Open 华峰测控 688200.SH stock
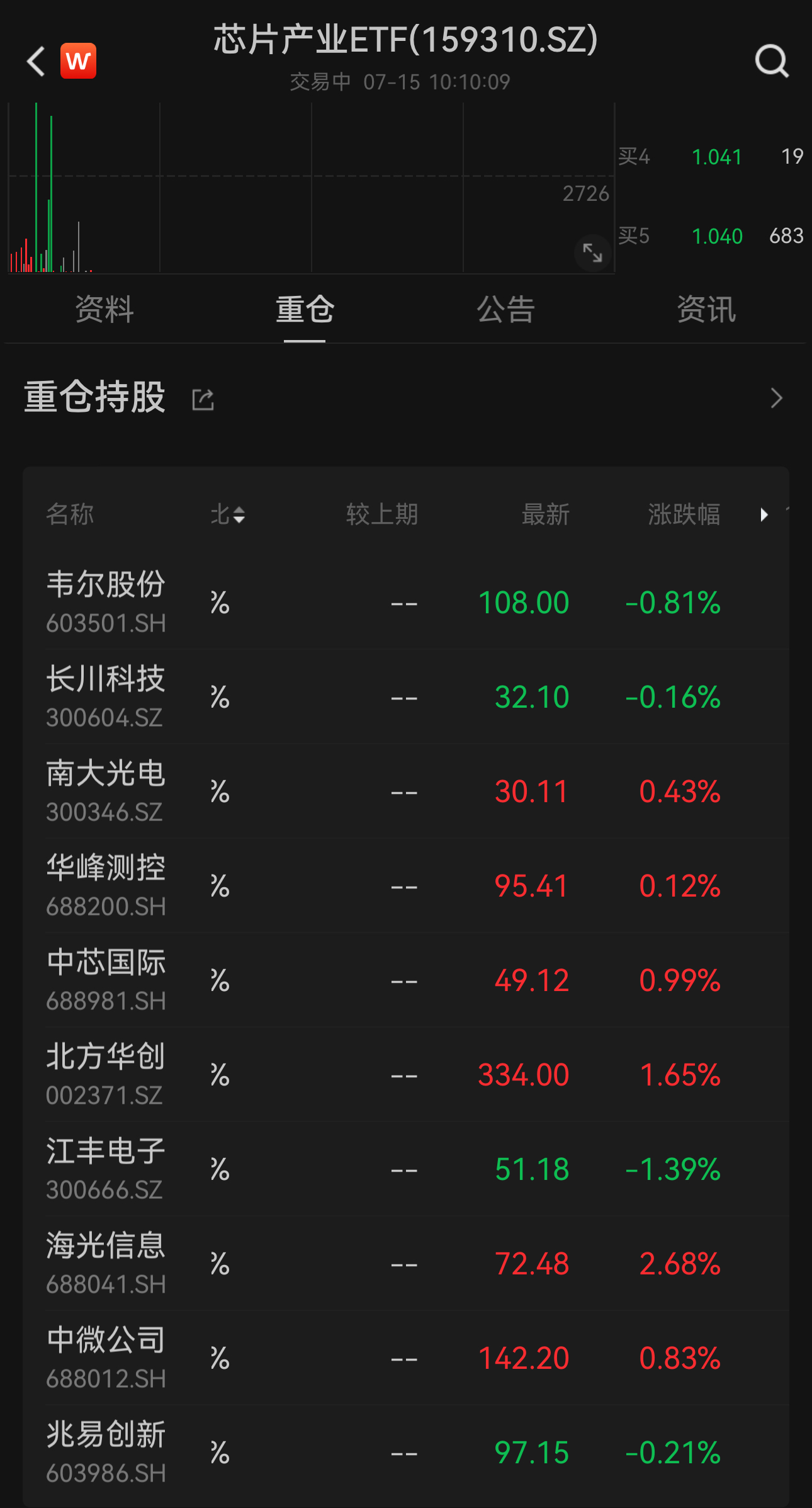This screenshot has width=812, height=1508. 406,886
